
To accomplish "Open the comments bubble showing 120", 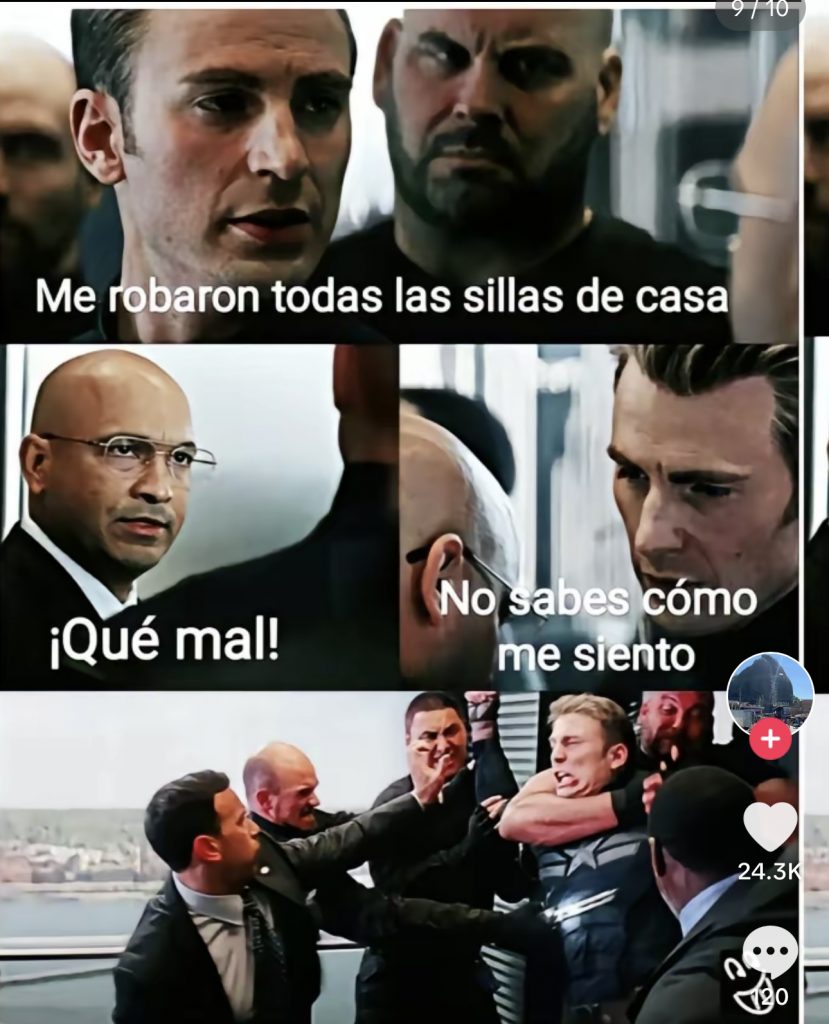I will pyautogui.click(x=769, y=951).
